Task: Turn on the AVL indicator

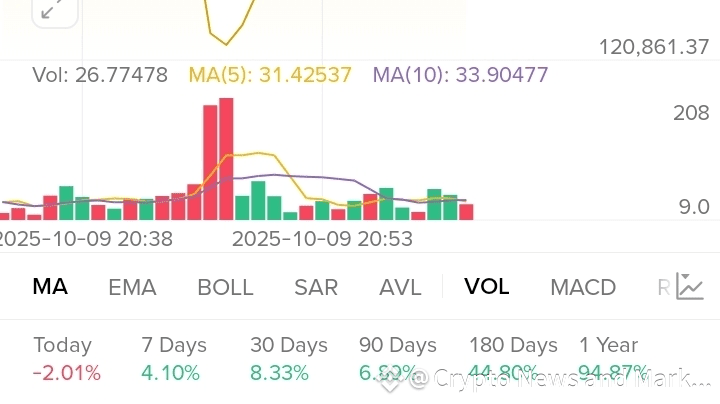Action: (400, 288)
